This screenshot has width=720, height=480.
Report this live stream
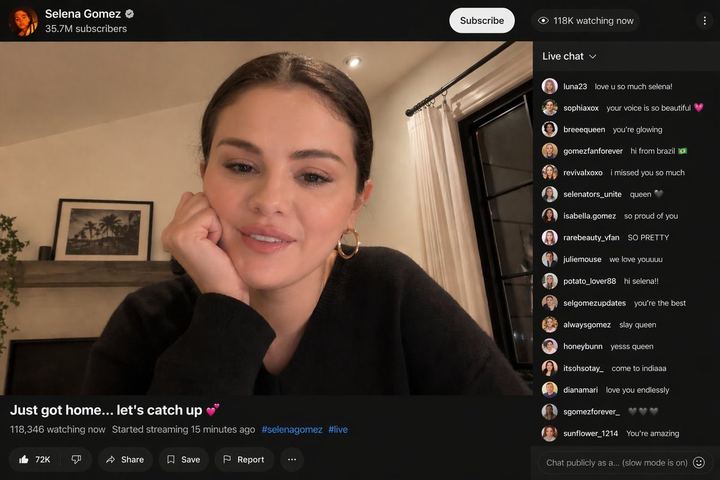pyautogui.click(x=243, y=459)
